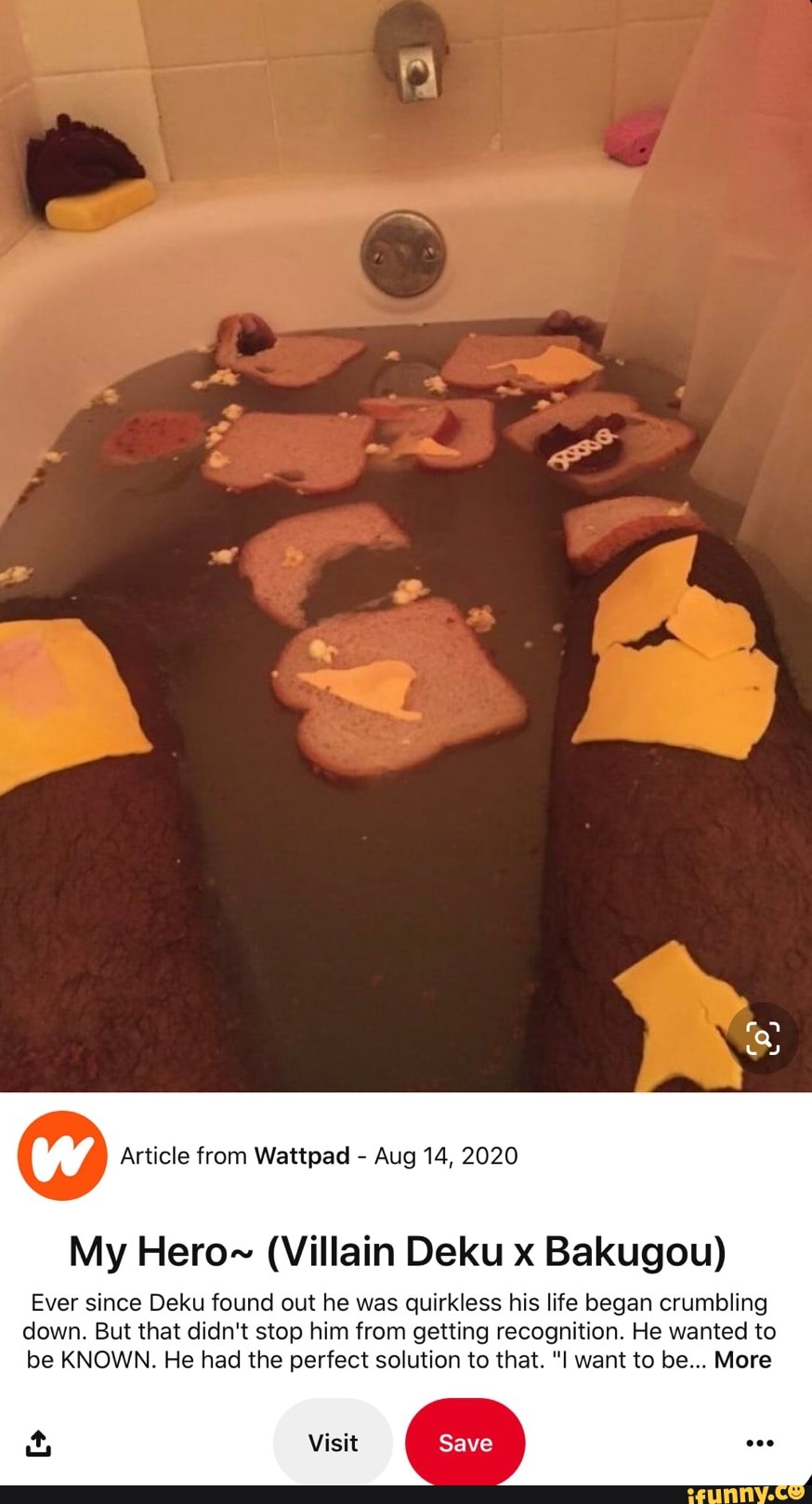Open the three-dot overflow menu
812x1504 pixels.
[x=759, y=1443]
